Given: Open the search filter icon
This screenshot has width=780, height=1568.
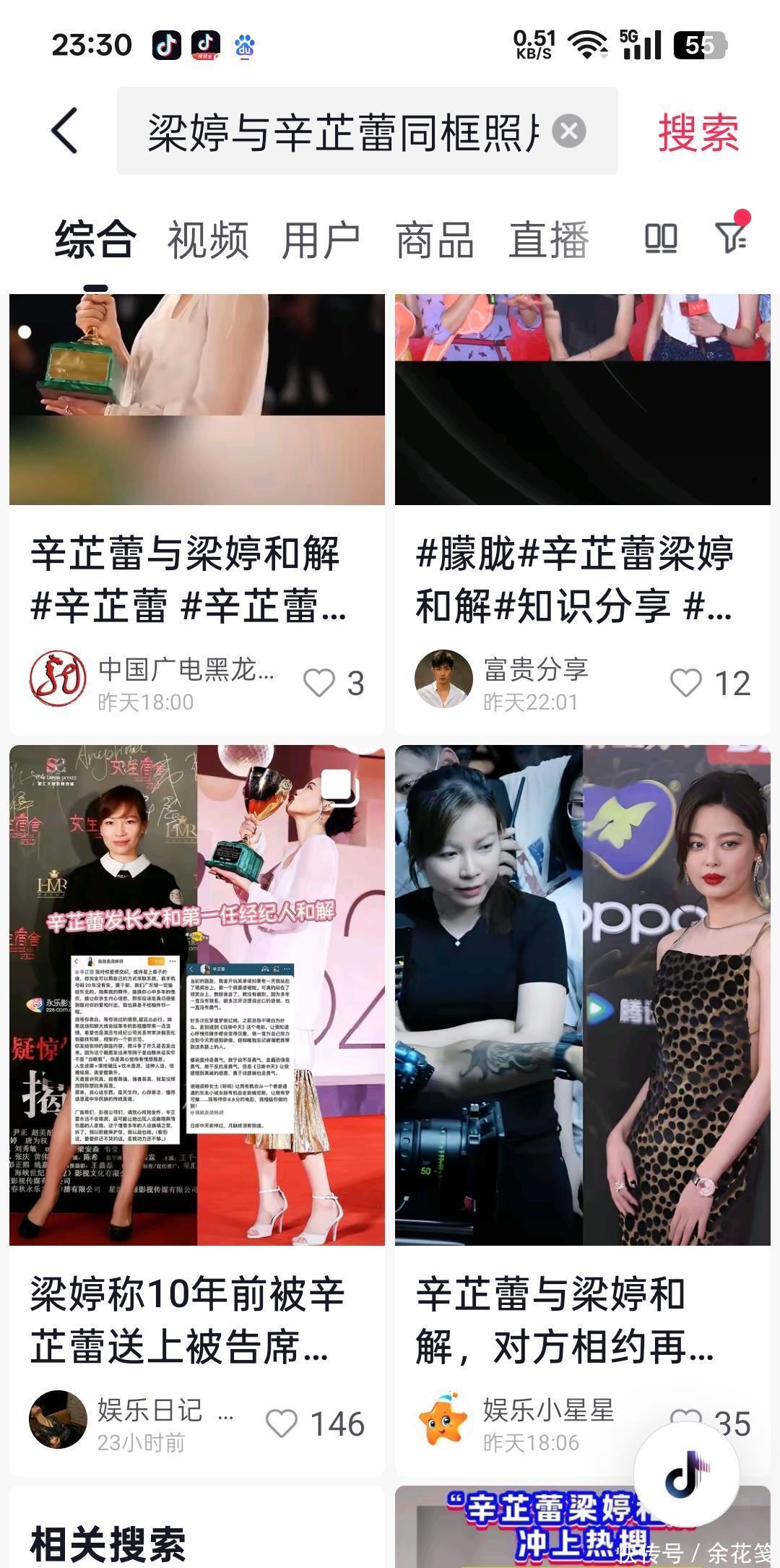Looking at the screenshot, I should [731, 237].
